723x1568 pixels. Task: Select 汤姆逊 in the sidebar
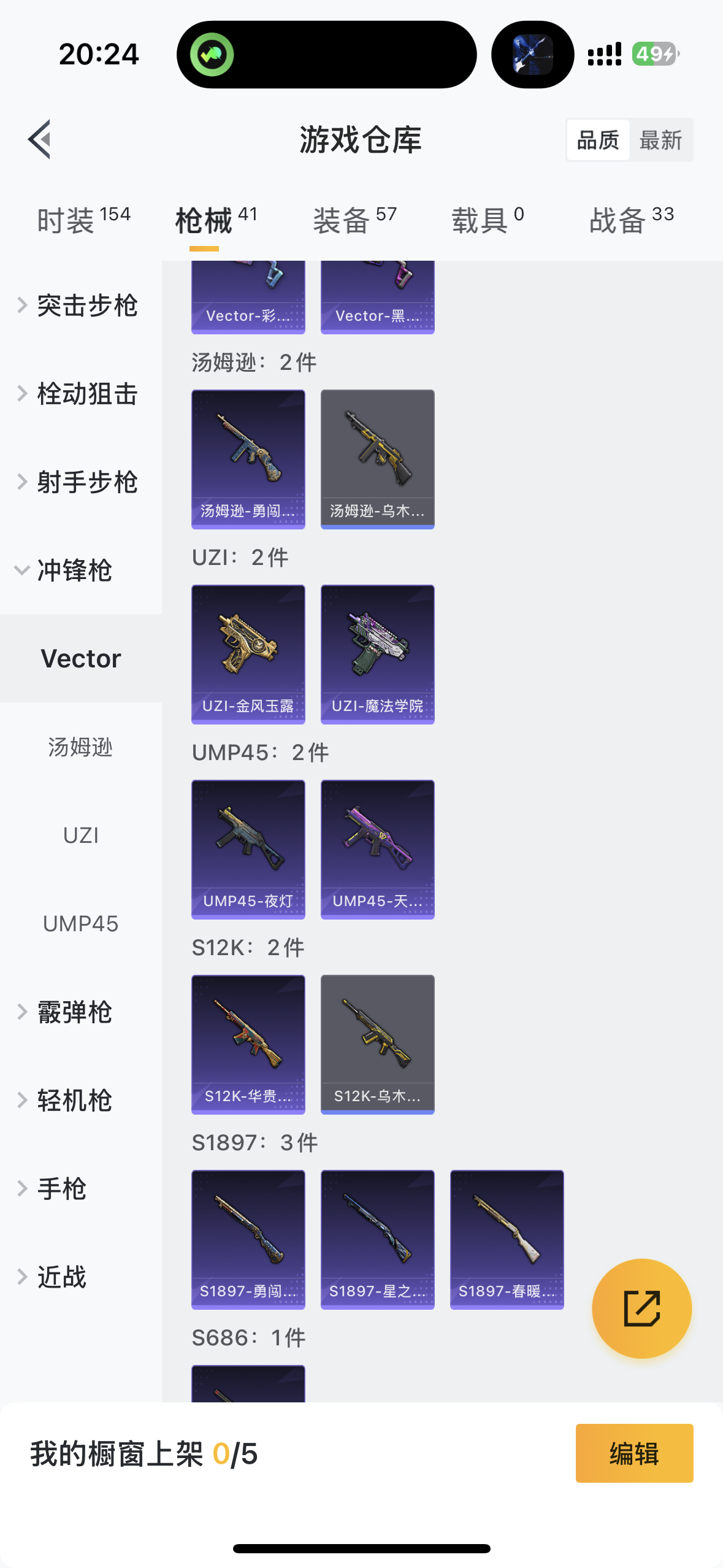pyautogui.click(x=80, y=747)
